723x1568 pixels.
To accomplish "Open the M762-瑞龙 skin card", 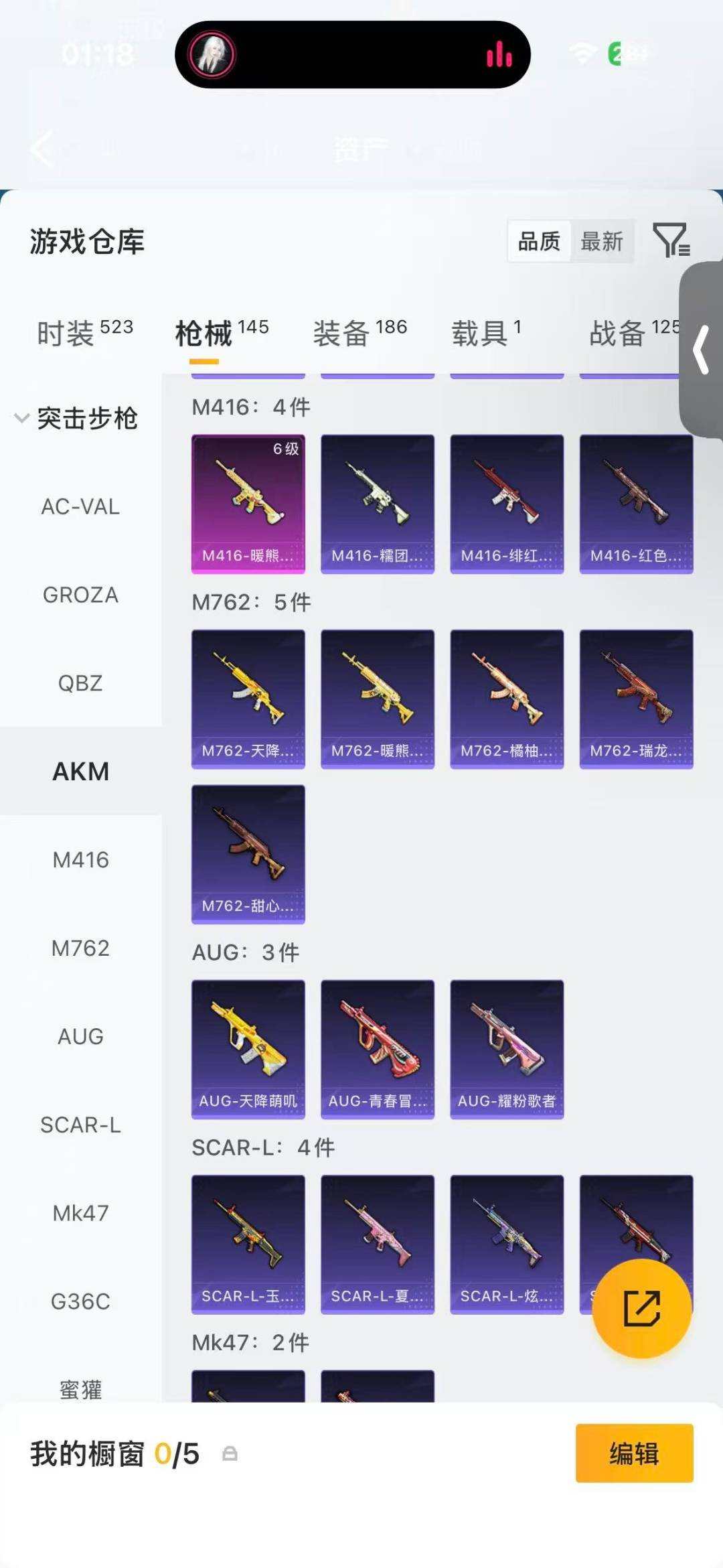I will click(x=636, y=699).
